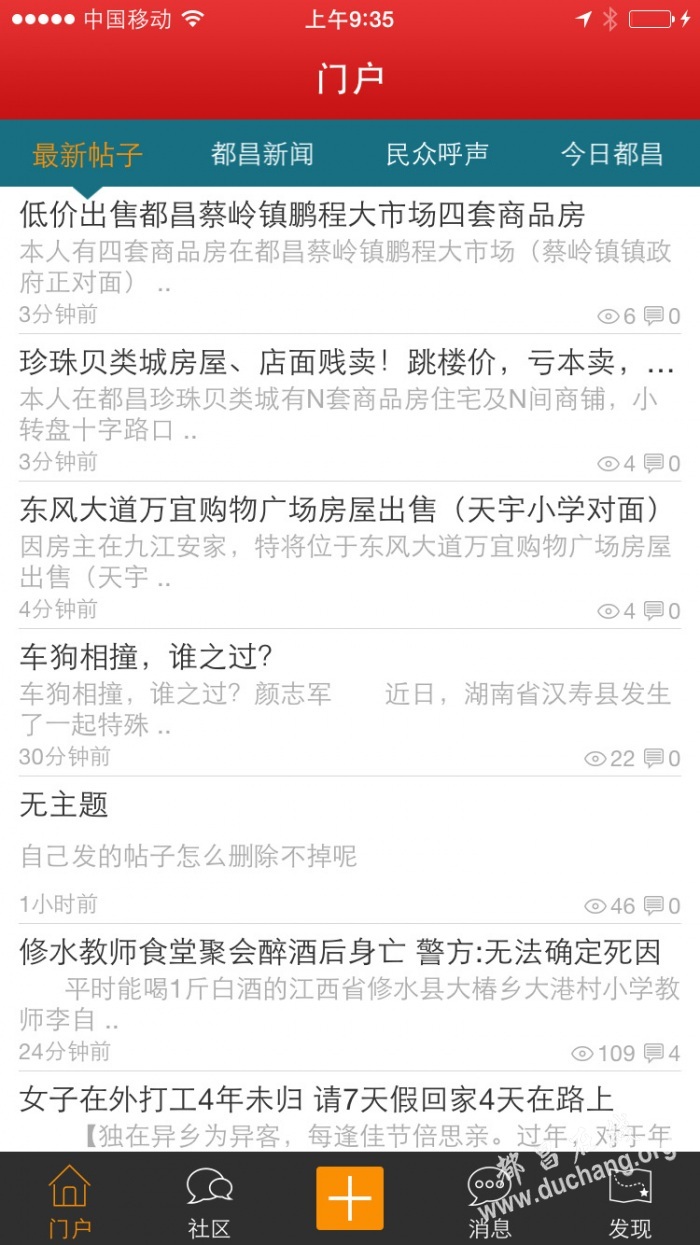The image size is (700, 1245).
Task: Switch to the 发现 tab
Action: coord(630,1200)
